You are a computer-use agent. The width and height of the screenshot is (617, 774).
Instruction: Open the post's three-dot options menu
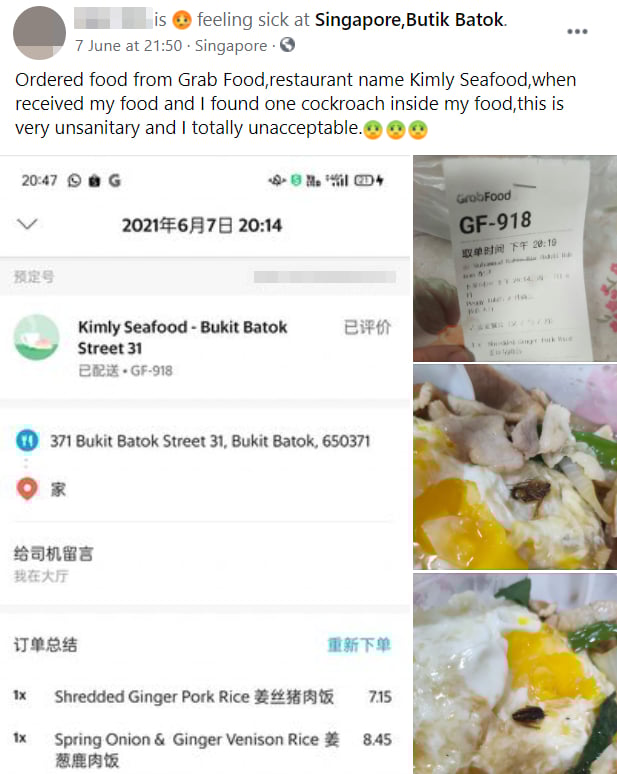(x=577, y=32)
